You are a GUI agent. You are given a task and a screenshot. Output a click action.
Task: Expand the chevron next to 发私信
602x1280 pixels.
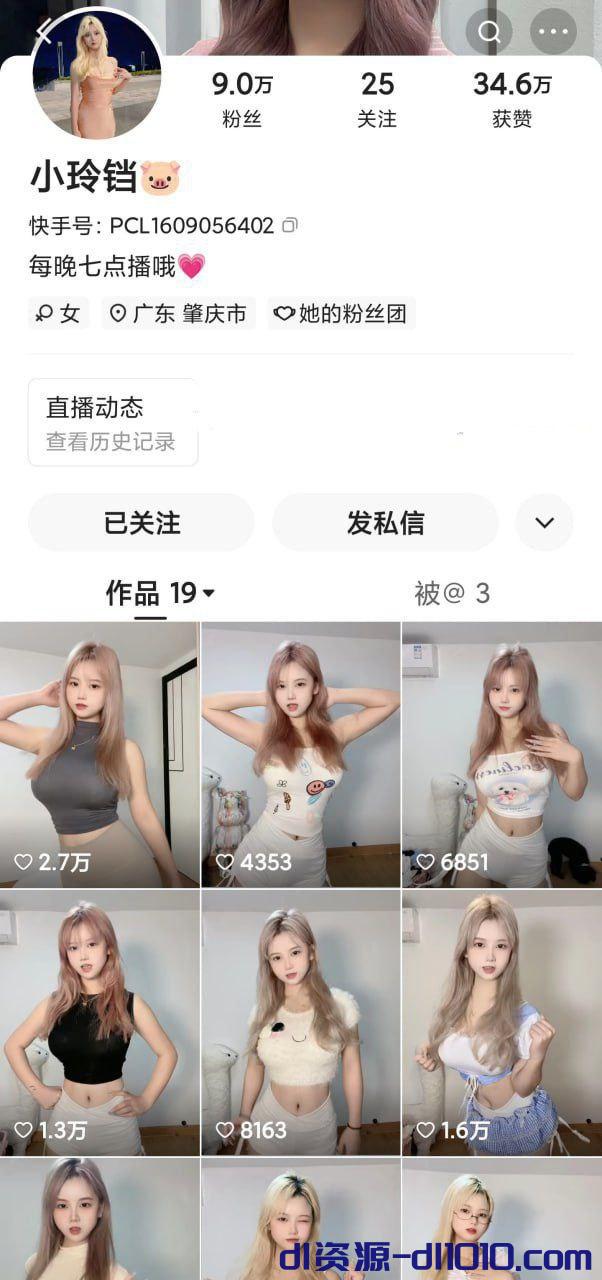click(x=544, y=522)
